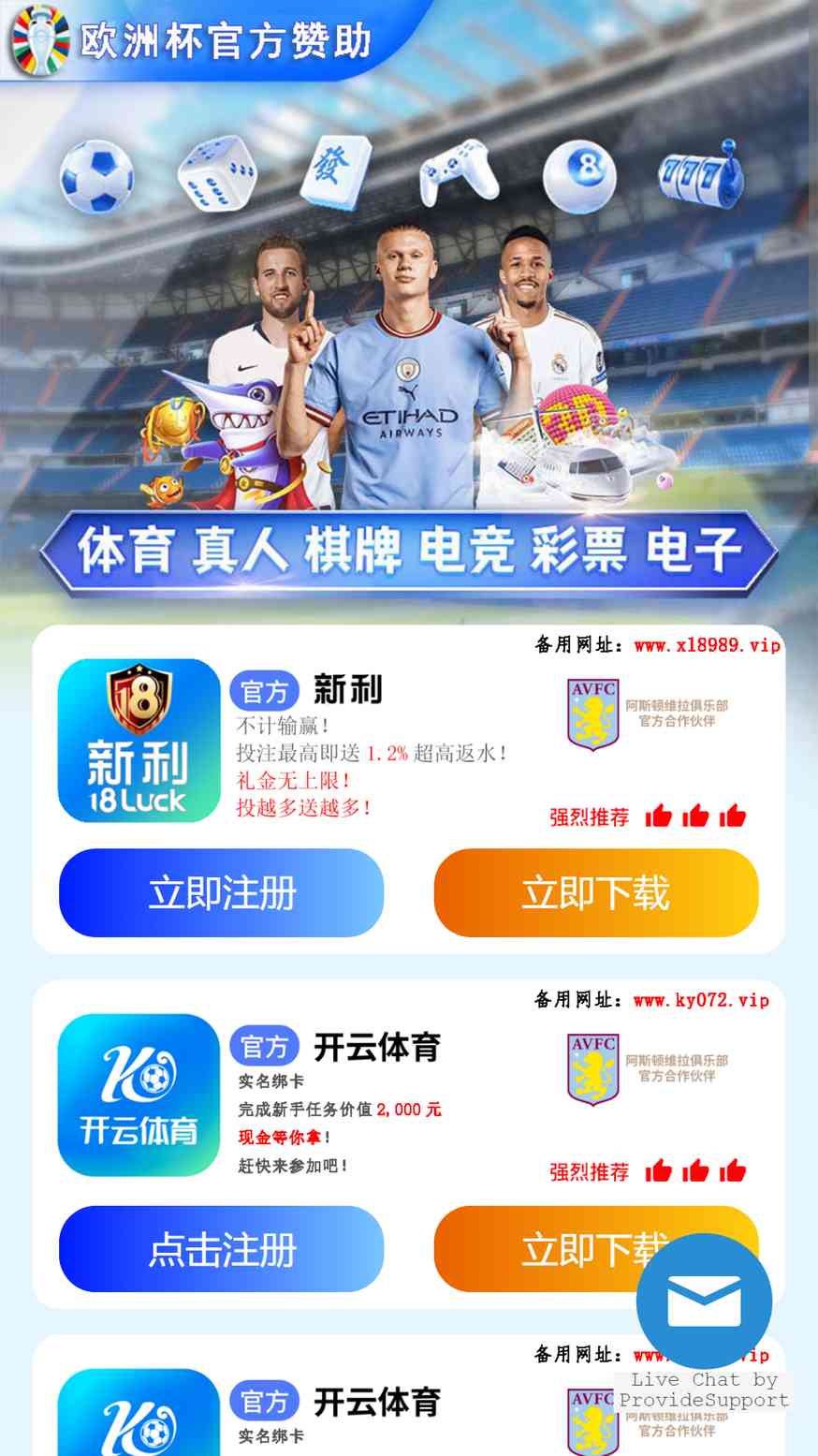Image resolution: width=818 pixels, height=1456 pixels.
Task: Open the Live Chat envelope button
Action: pyautogui.click(x=704, y=1301)
